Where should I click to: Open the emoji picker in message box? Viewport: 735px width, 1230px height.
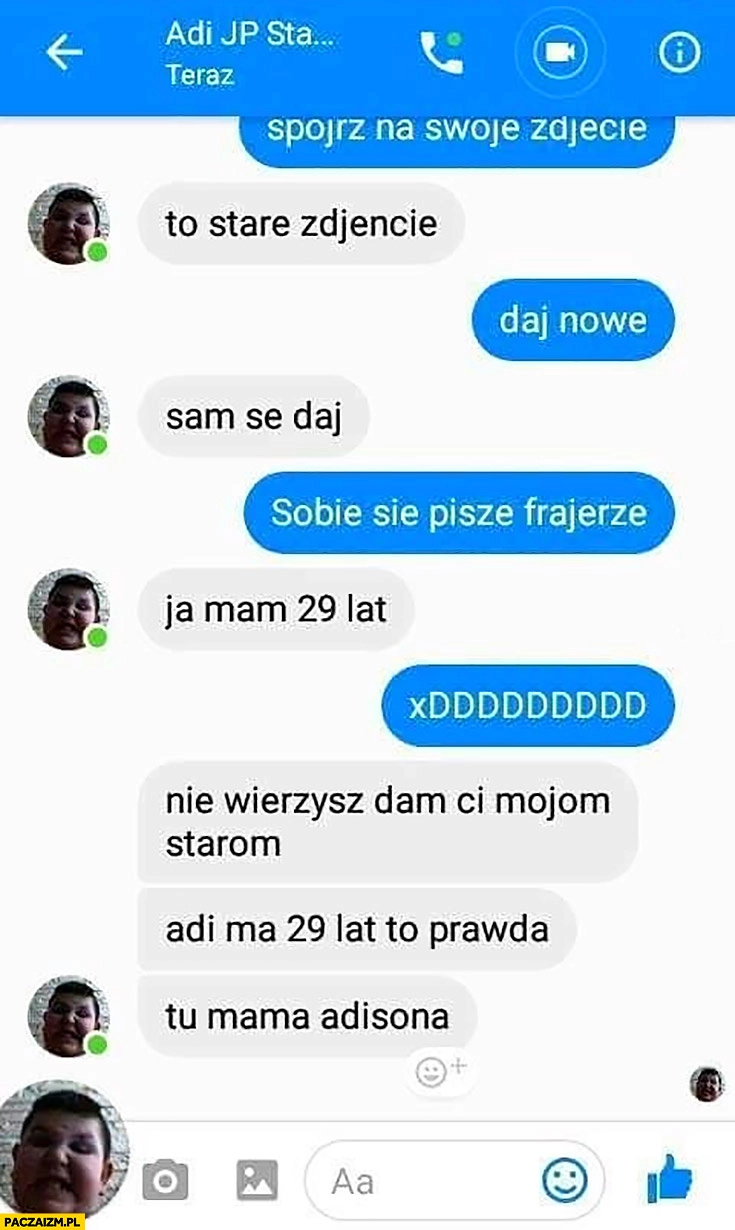point(565,1181)
